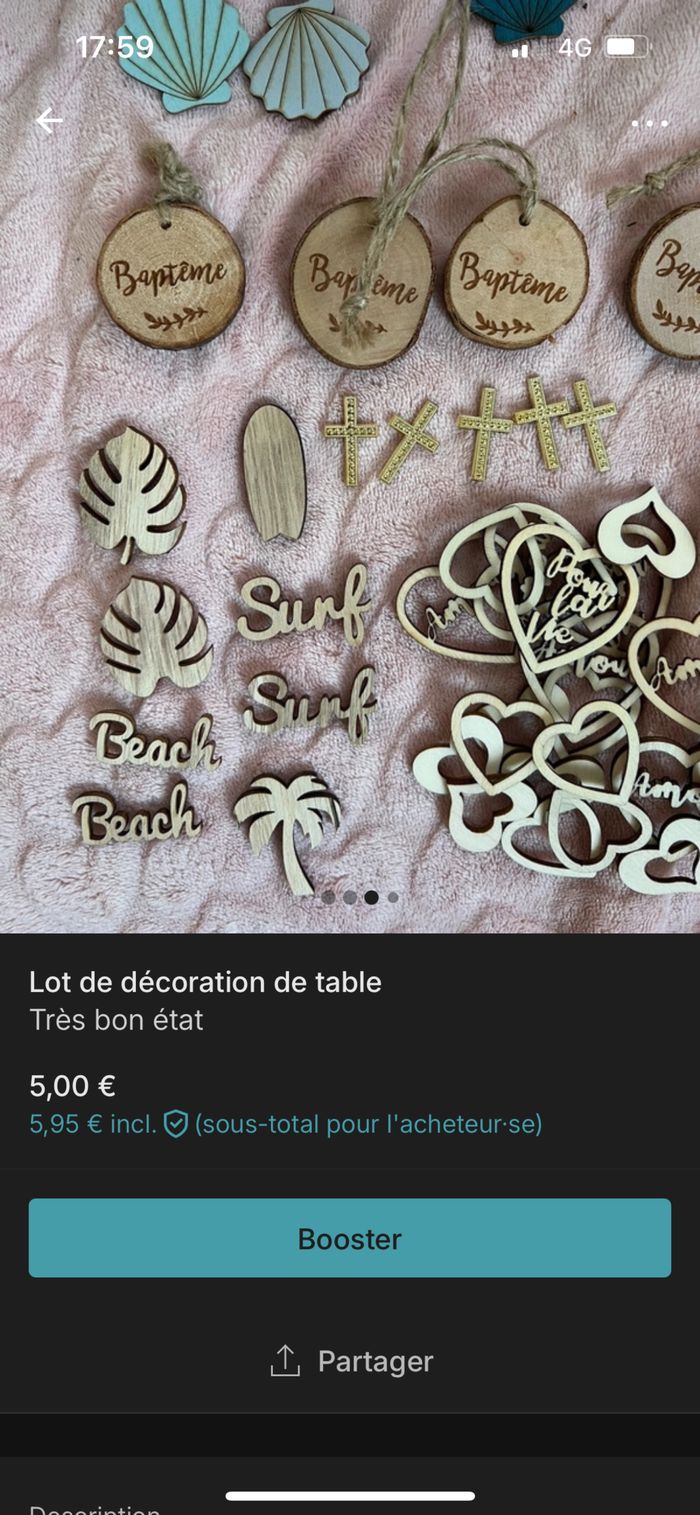Go back using the arrow icon

[x=48, y=121]
